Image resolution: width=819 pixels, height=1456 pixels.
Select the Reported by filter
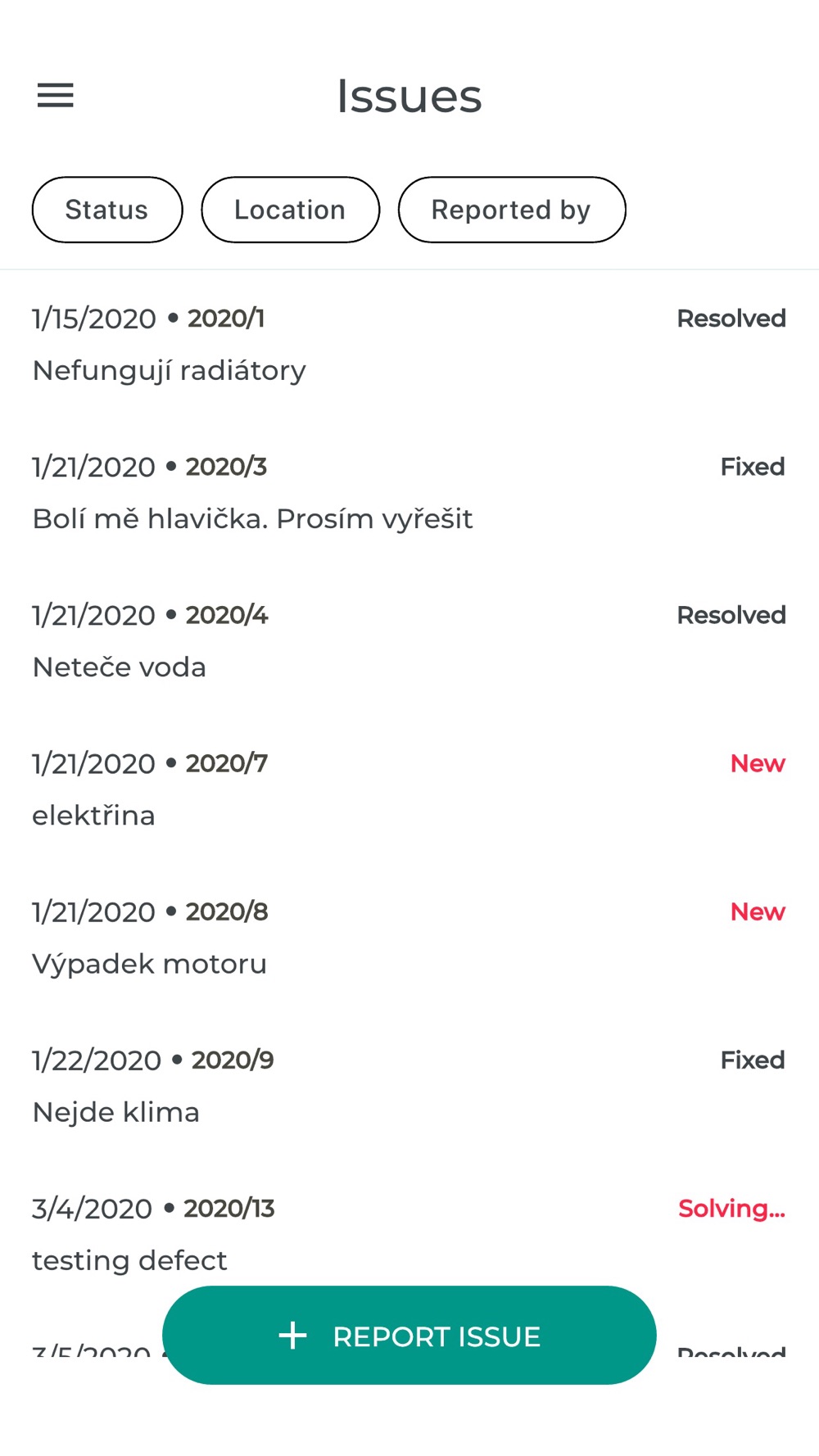pyautogui.click(x=511, y=210)
